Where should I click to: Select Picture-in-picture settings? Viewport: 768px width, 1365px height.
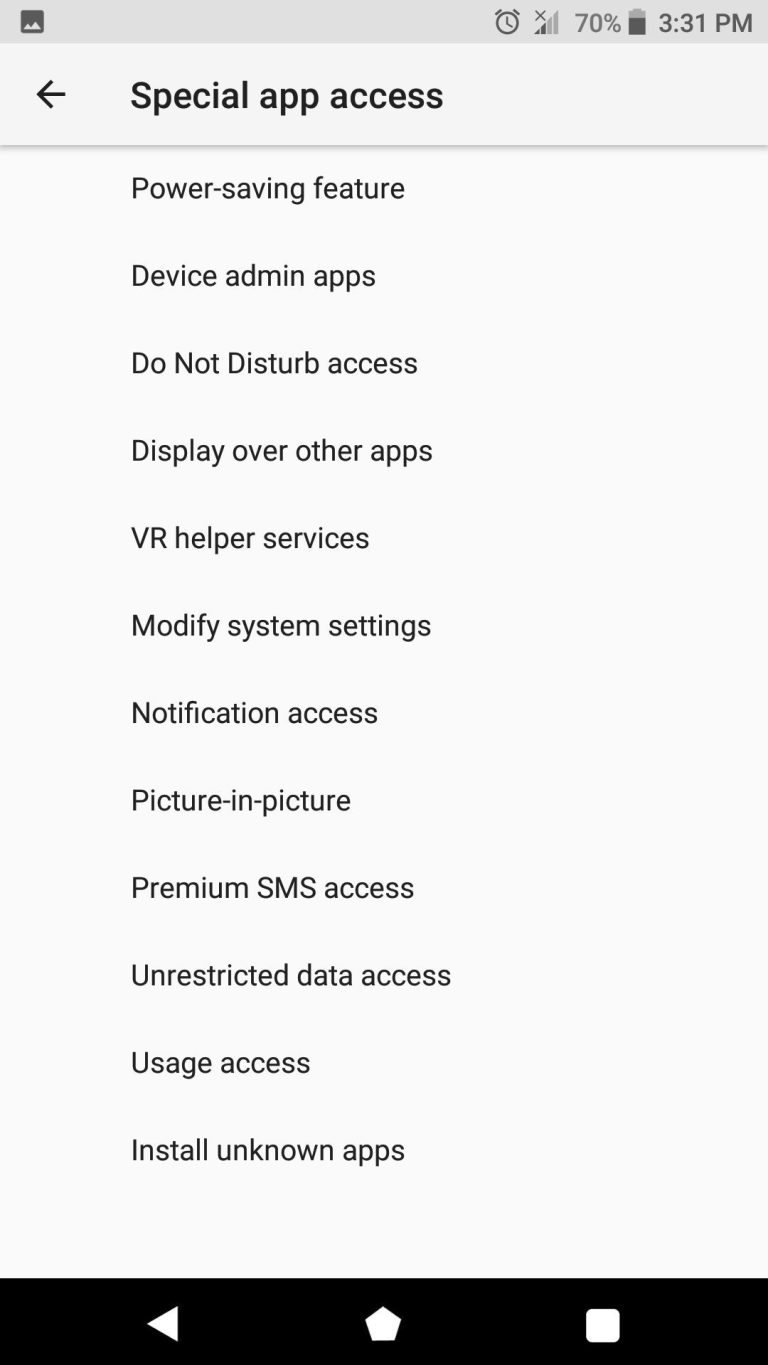point(240,800)
